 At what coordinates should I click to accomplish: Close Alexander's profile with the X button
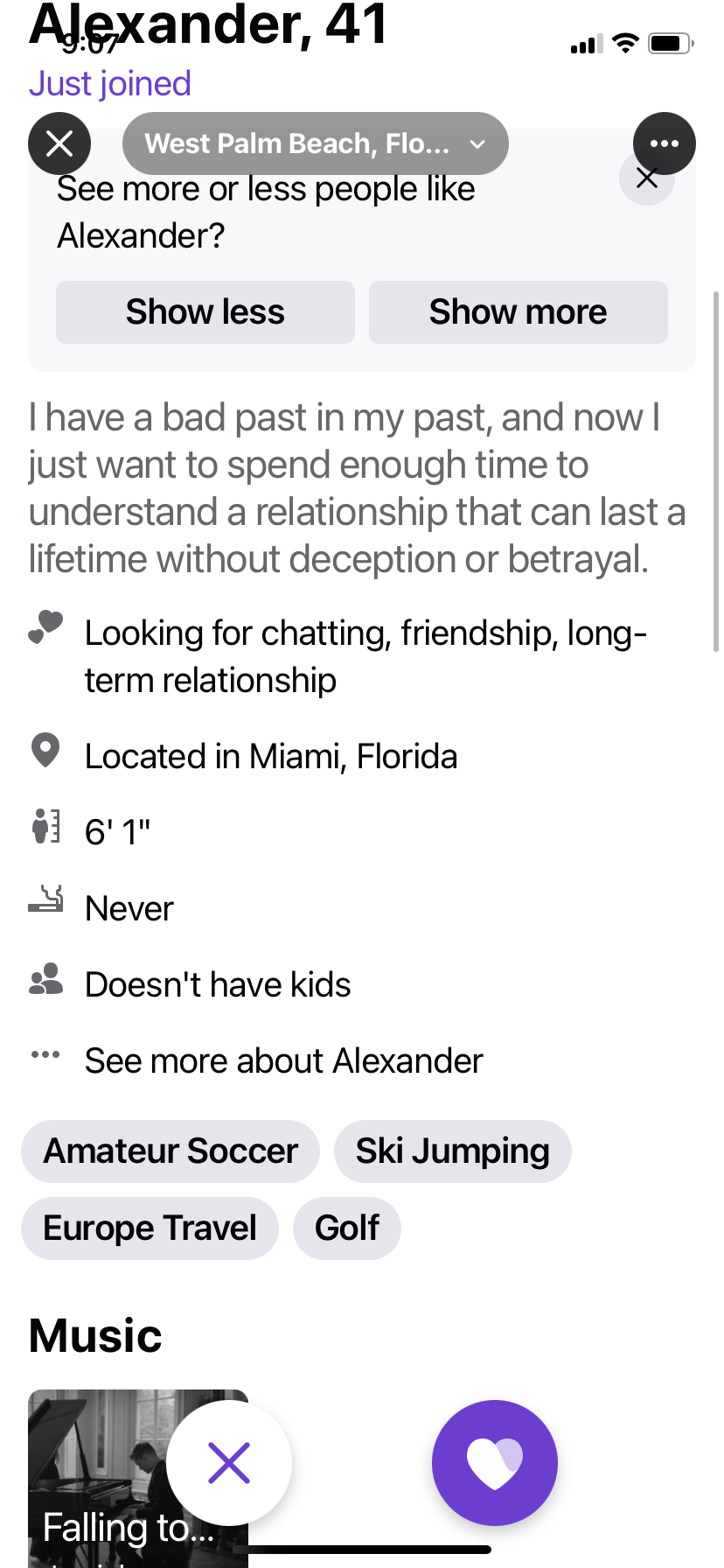pos(59,143)
